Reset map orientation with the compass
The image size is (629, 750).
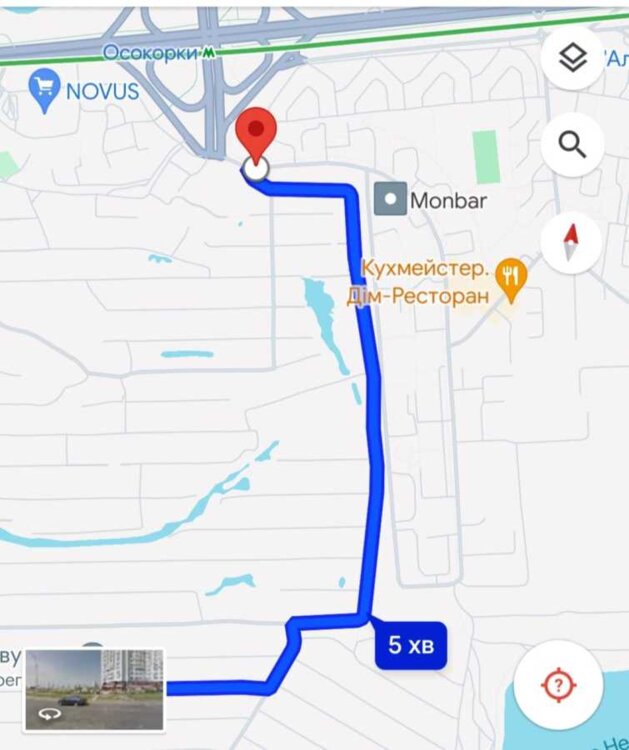click(571, 242)
